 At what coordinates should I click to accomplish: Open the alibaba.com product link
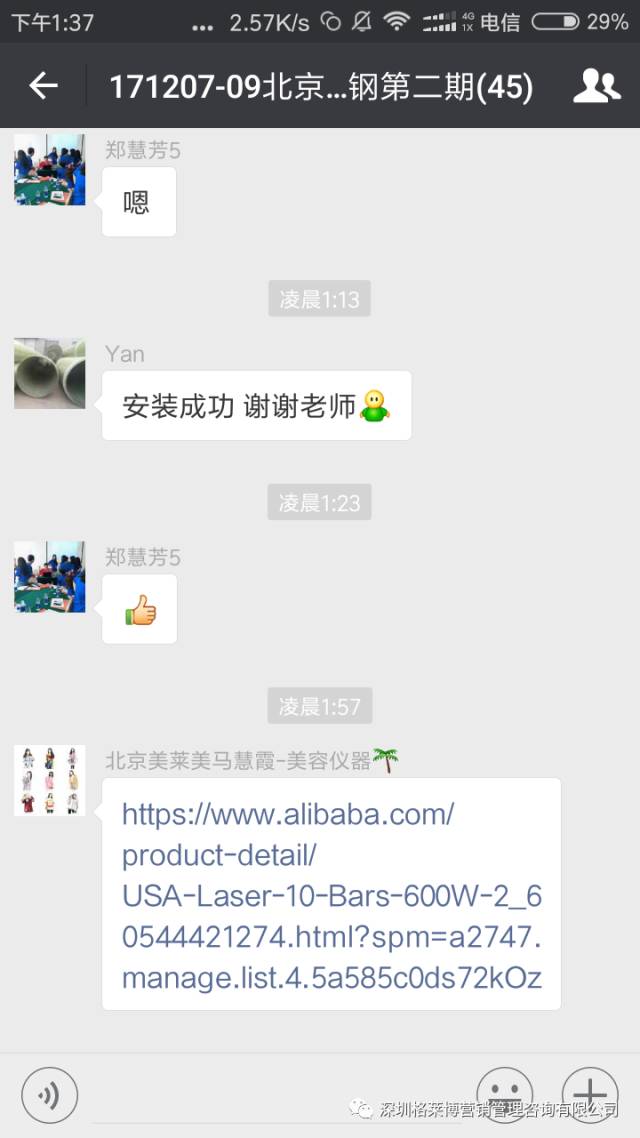click(x=331, y=895)
